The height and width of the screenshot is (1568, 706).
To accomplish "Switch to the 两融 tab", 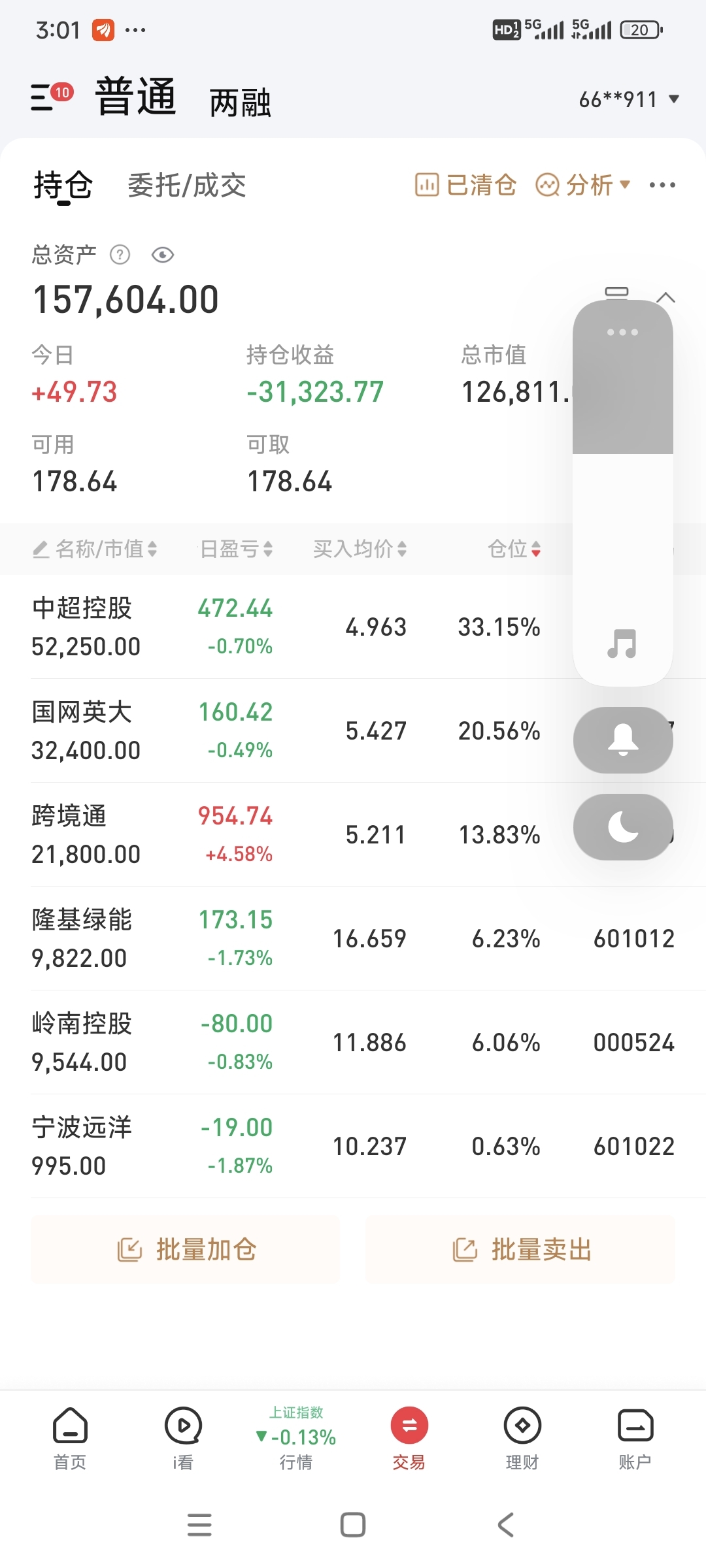I will (x=240, y=103).
